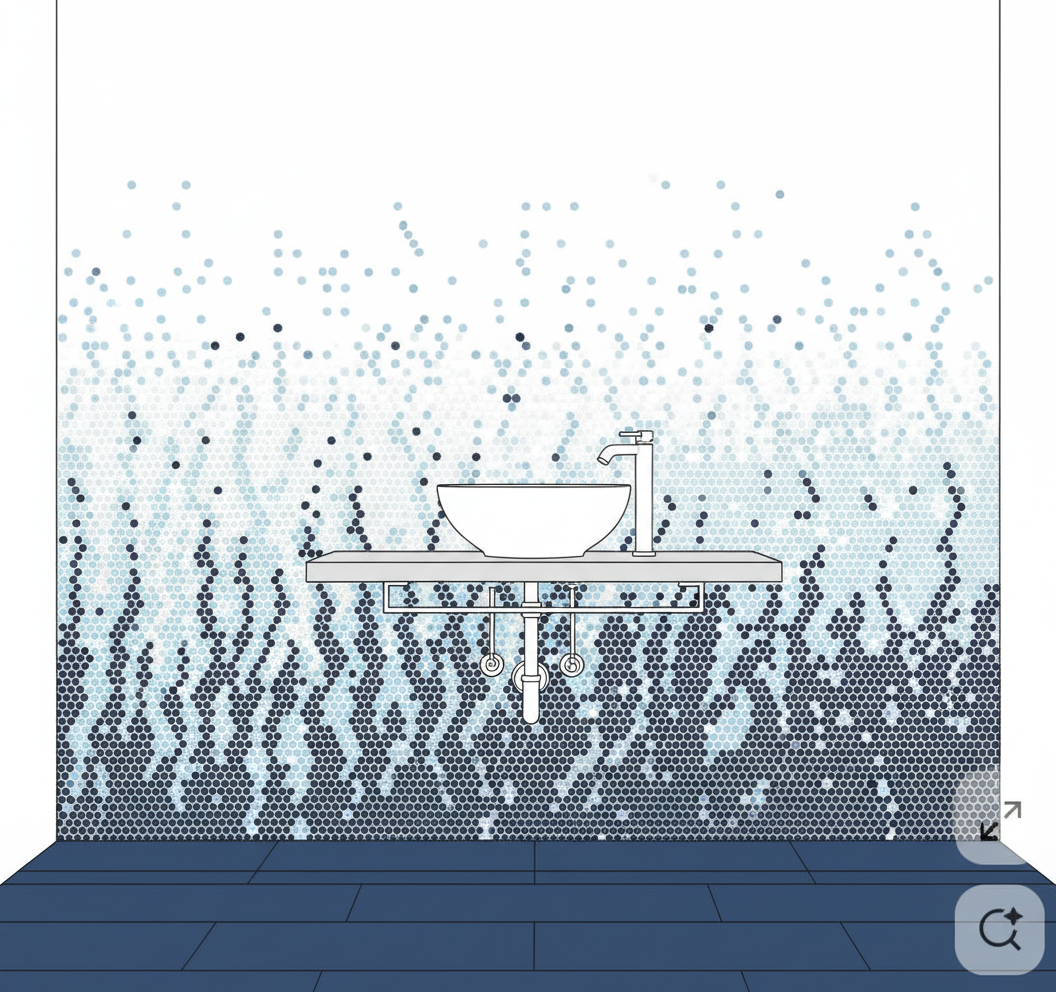Open visual search for this image
The width and height of the screenshot is (1056, 992).
[999, 929]
